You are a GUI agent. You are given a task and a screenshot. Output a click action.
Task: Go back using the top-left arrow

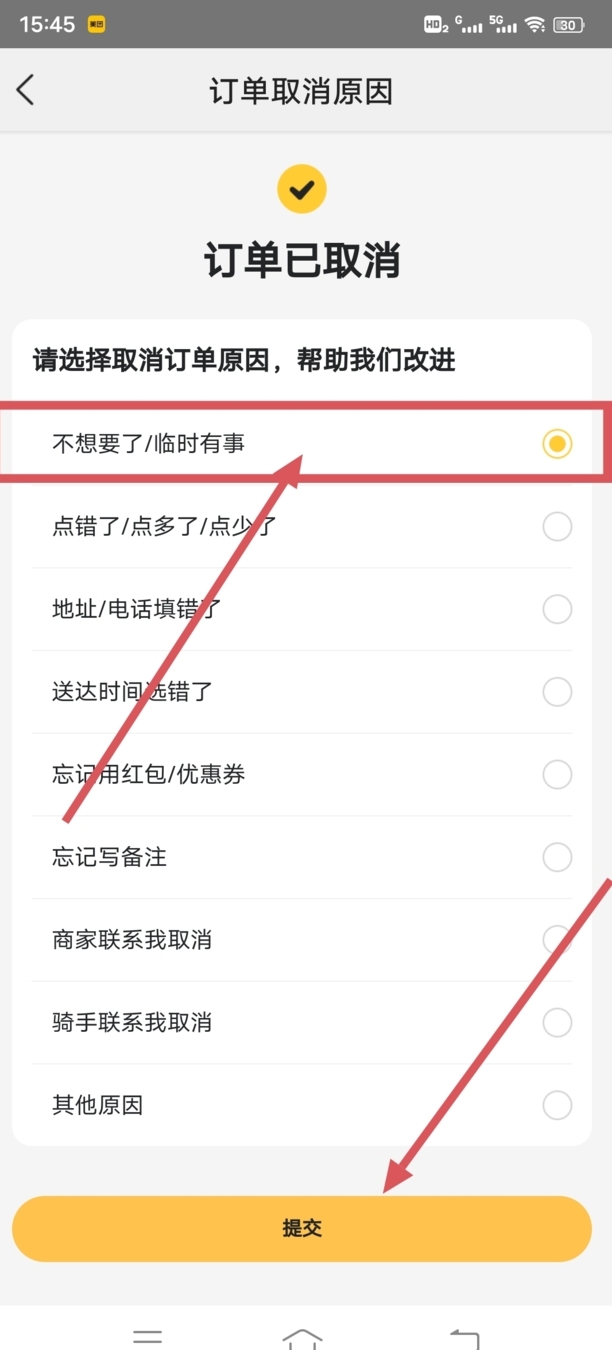coord(26,90)
